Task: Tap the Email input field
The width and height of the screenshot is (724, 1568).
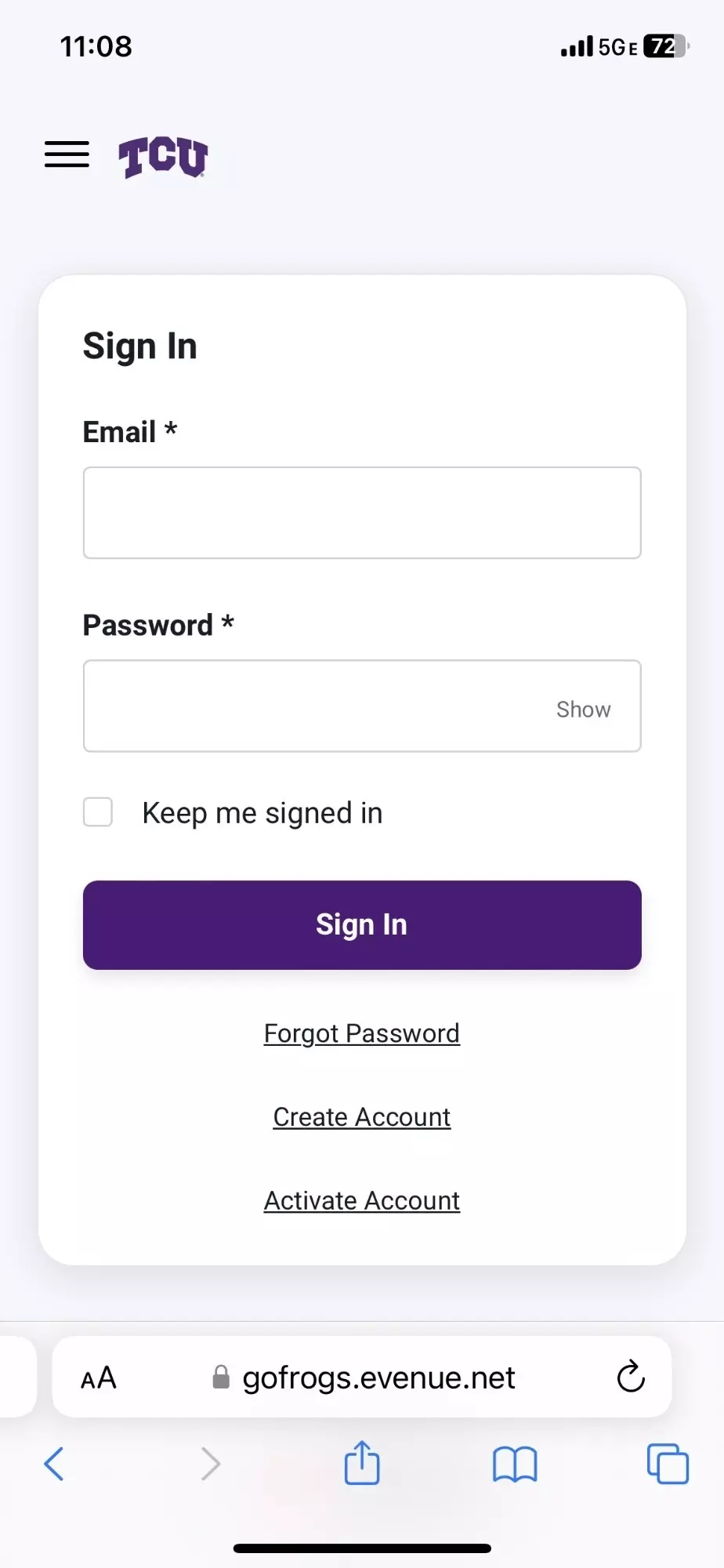Action: pyautogui.click(x=362, y=513)
